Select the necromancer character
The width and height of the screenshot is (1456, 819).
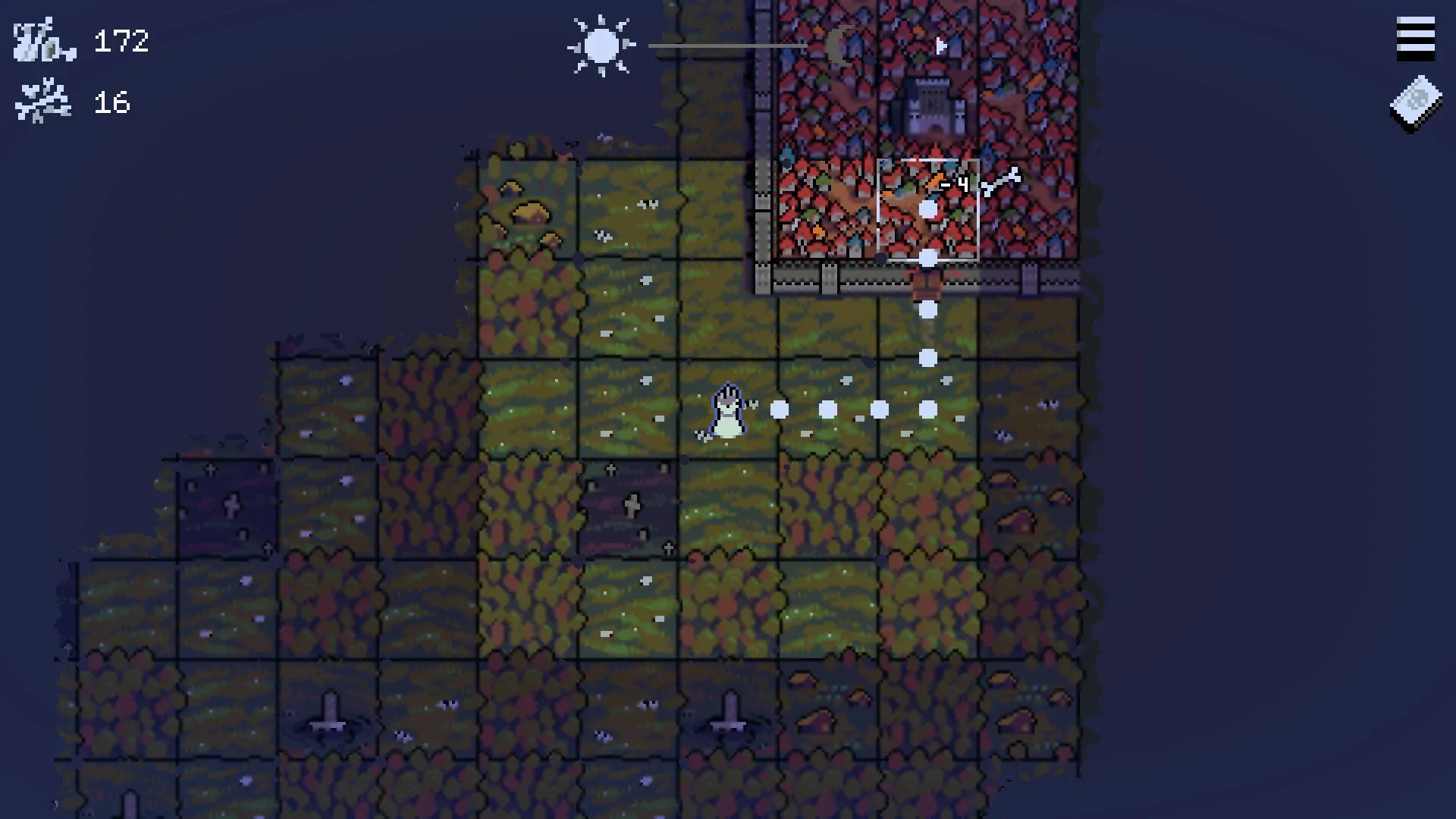coord(727,412)
